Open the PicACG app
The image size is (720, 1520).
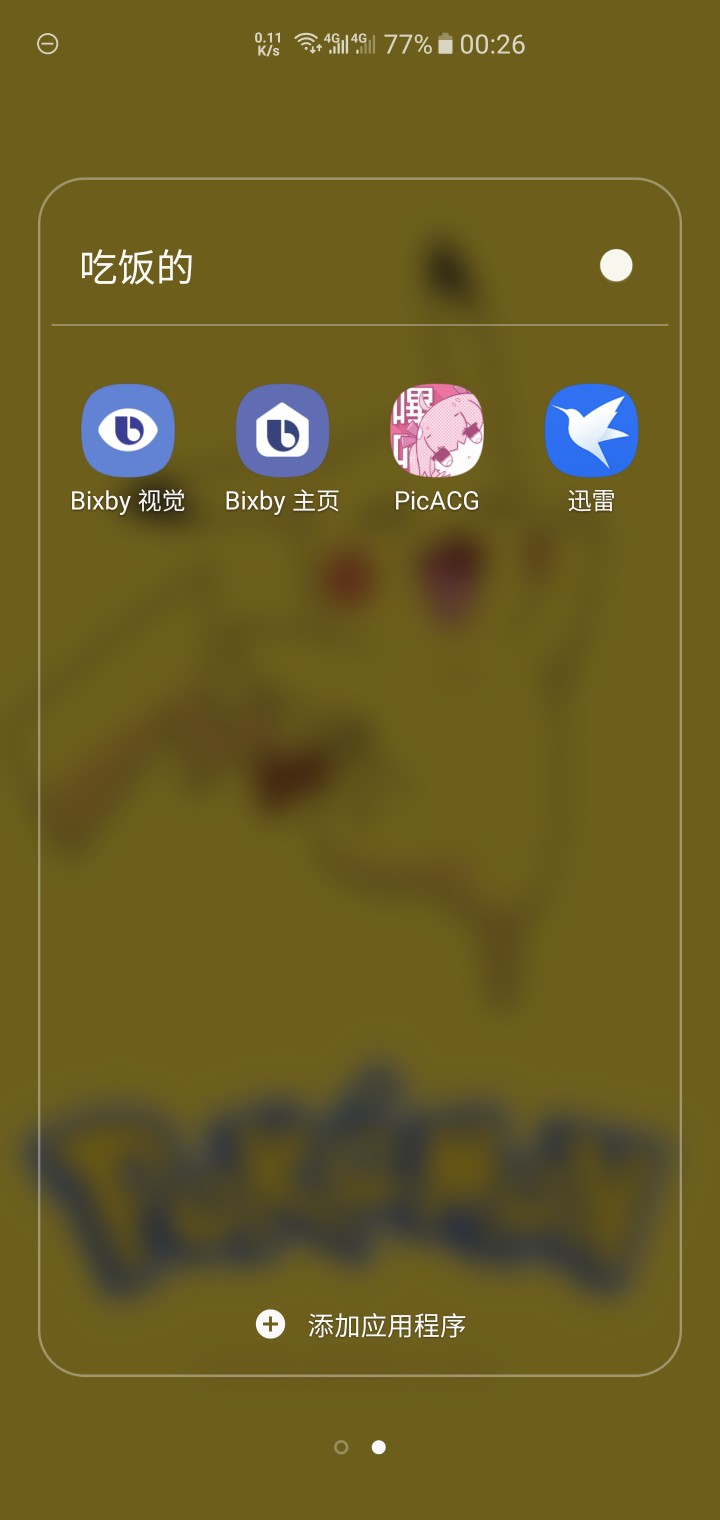pos(437,431)
